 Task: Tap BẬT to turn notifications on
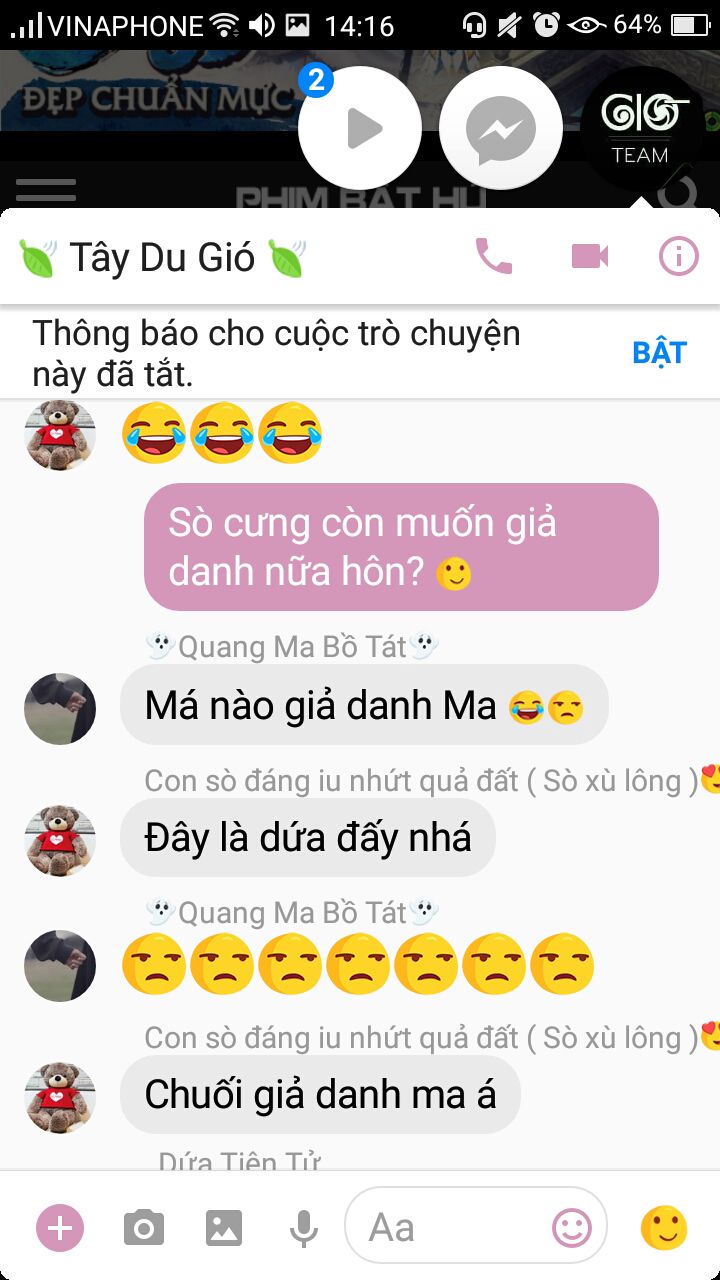click(x=659, y=352)
